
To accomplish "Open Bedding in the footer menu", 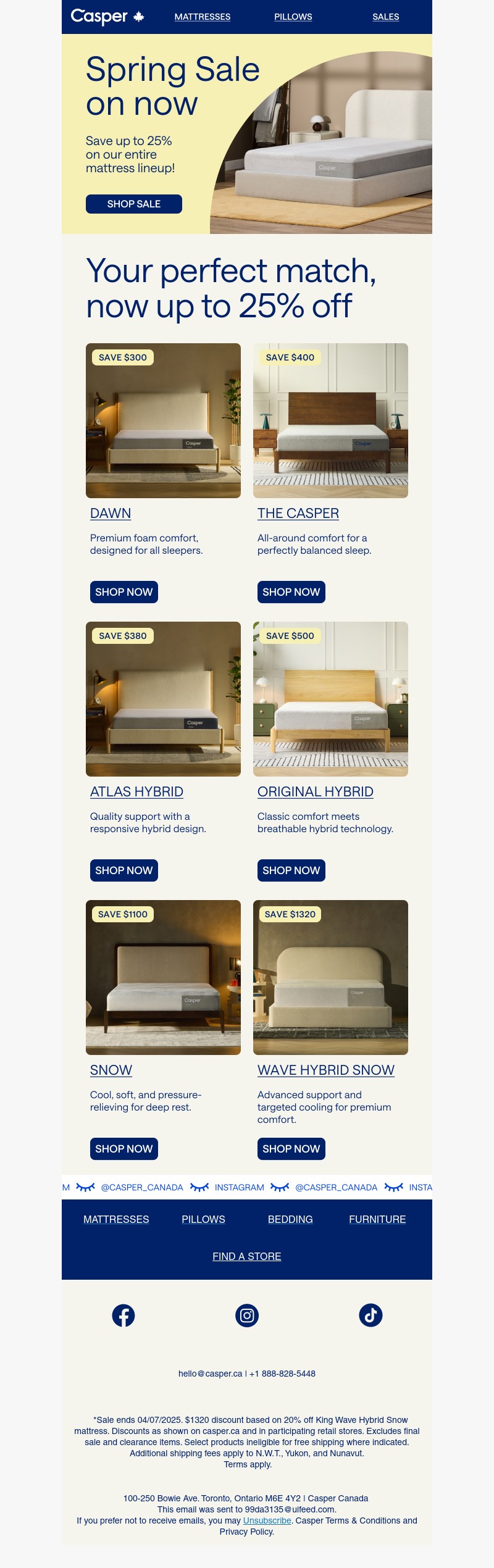I will (x=290, y=1219).
